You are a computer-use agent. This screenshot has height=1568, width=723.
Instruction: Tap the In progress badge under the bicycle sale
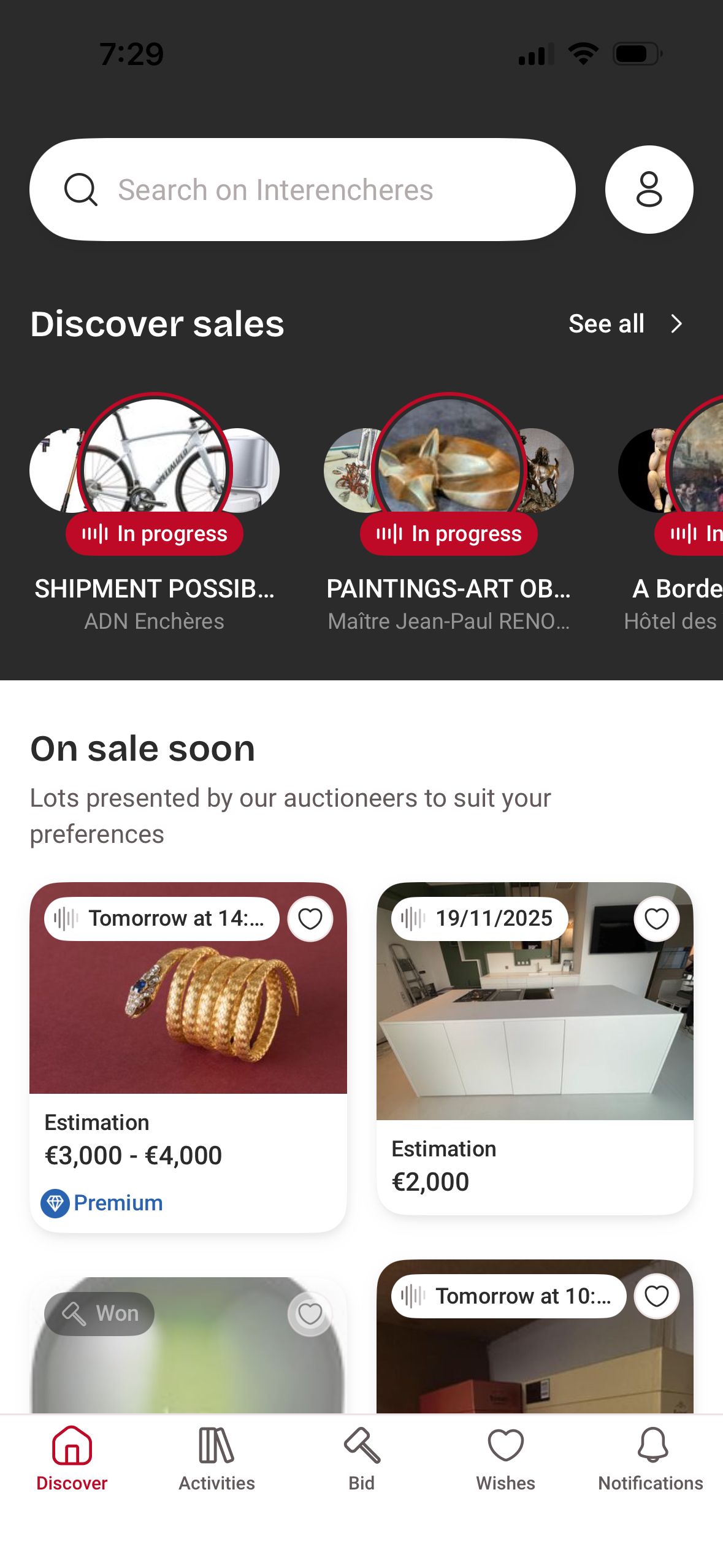point(154,534)
